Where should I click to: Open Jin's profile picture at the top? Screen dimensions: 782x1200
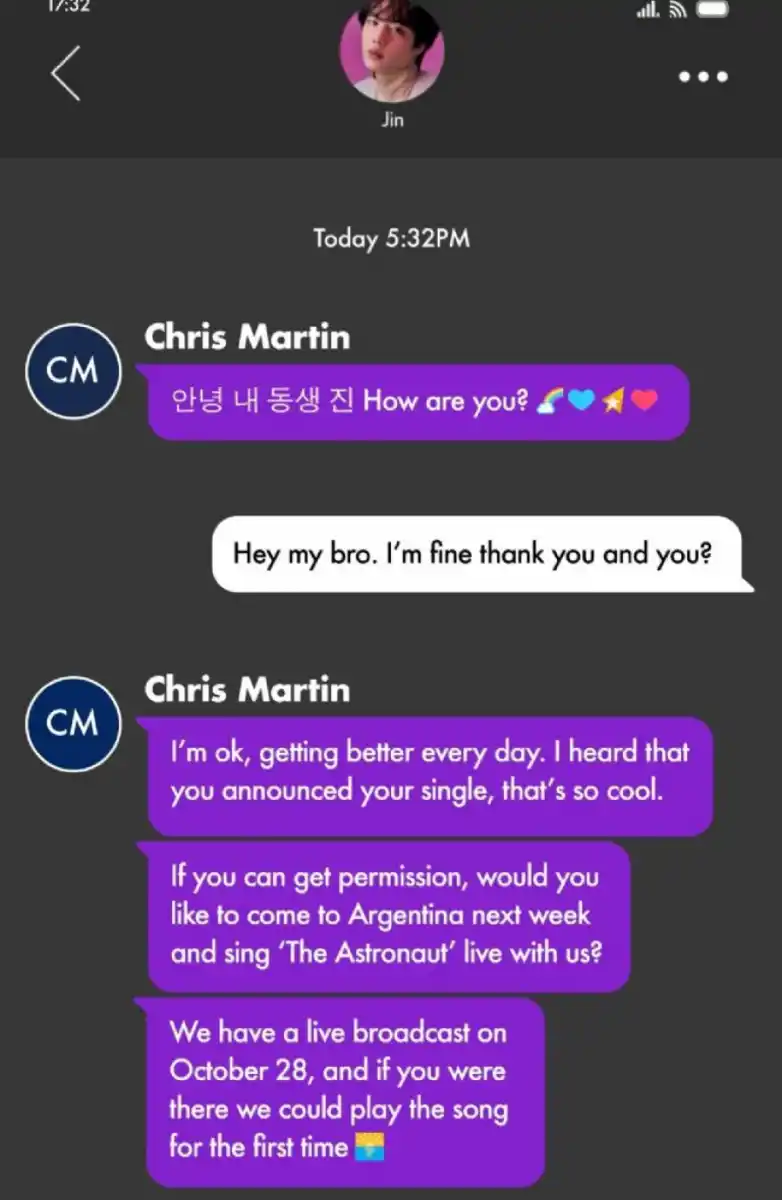[x=391, y=52]
